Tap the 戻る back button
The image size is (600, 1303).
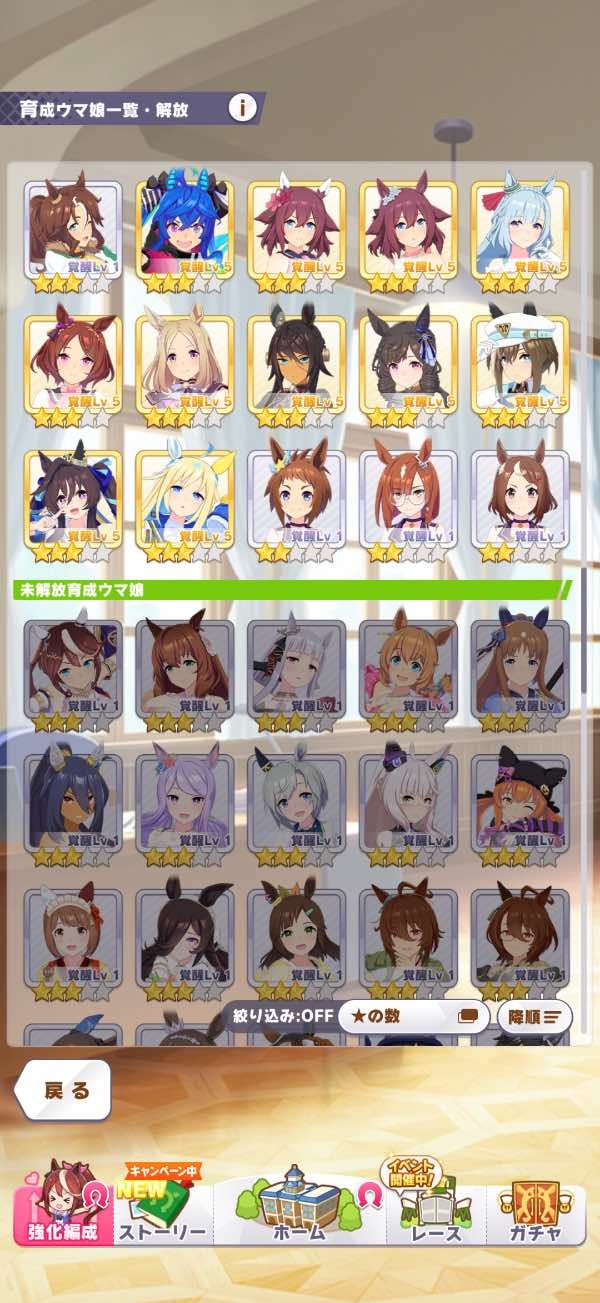point(65,1090)
